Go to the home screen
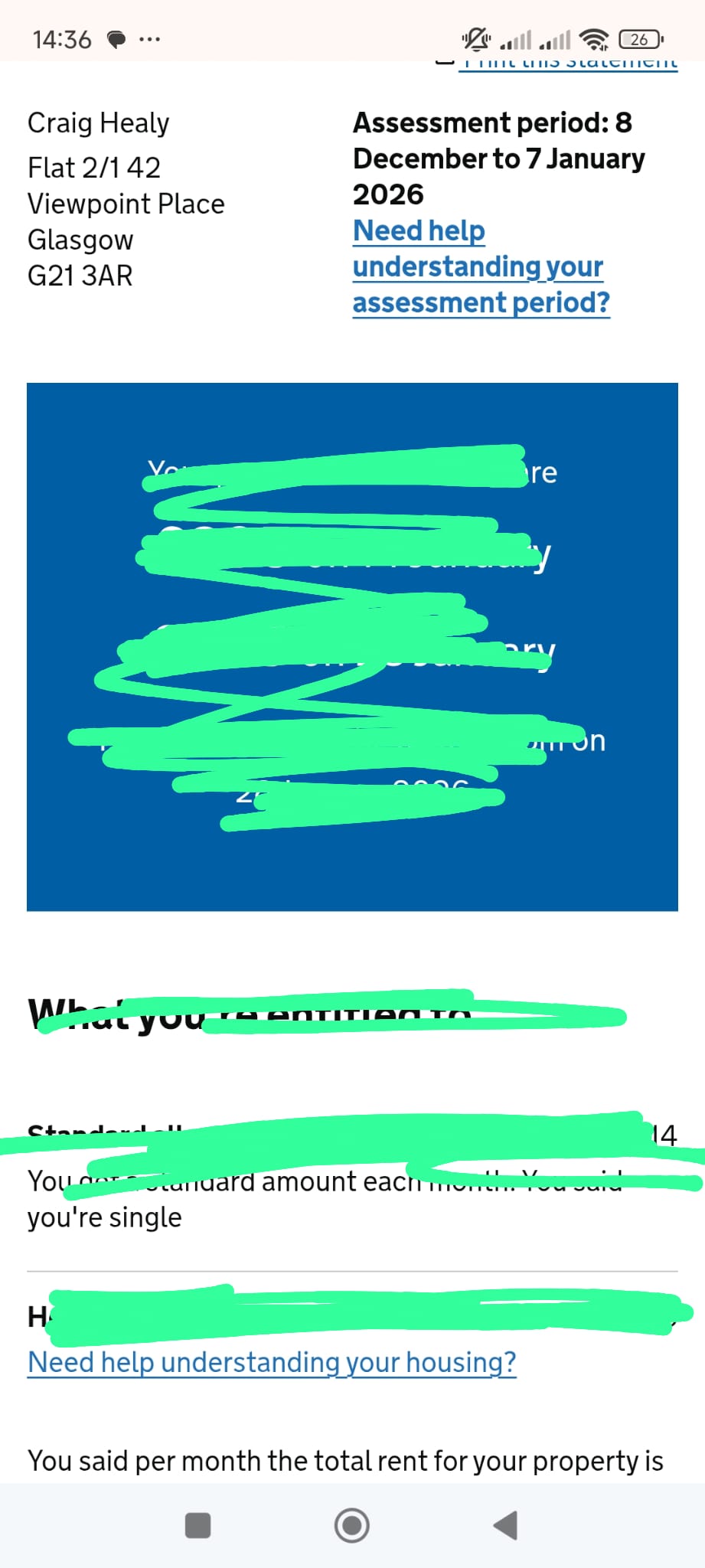The image size is (705, 1568). coord(352,1525)
